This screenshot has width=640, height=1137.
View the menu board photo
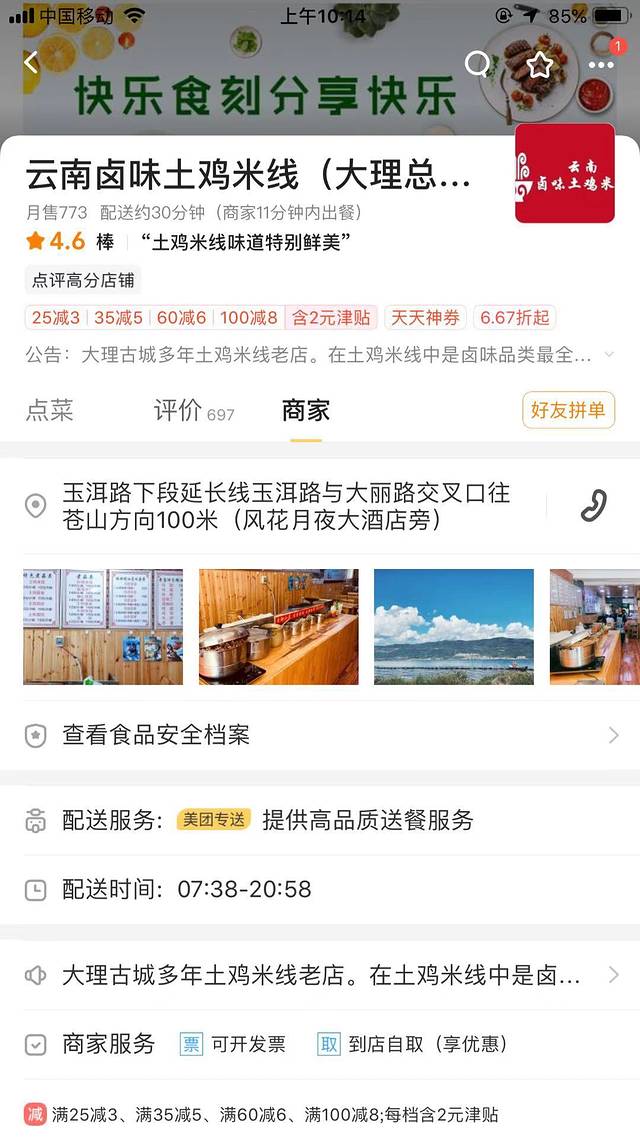(x=103, y=627)
